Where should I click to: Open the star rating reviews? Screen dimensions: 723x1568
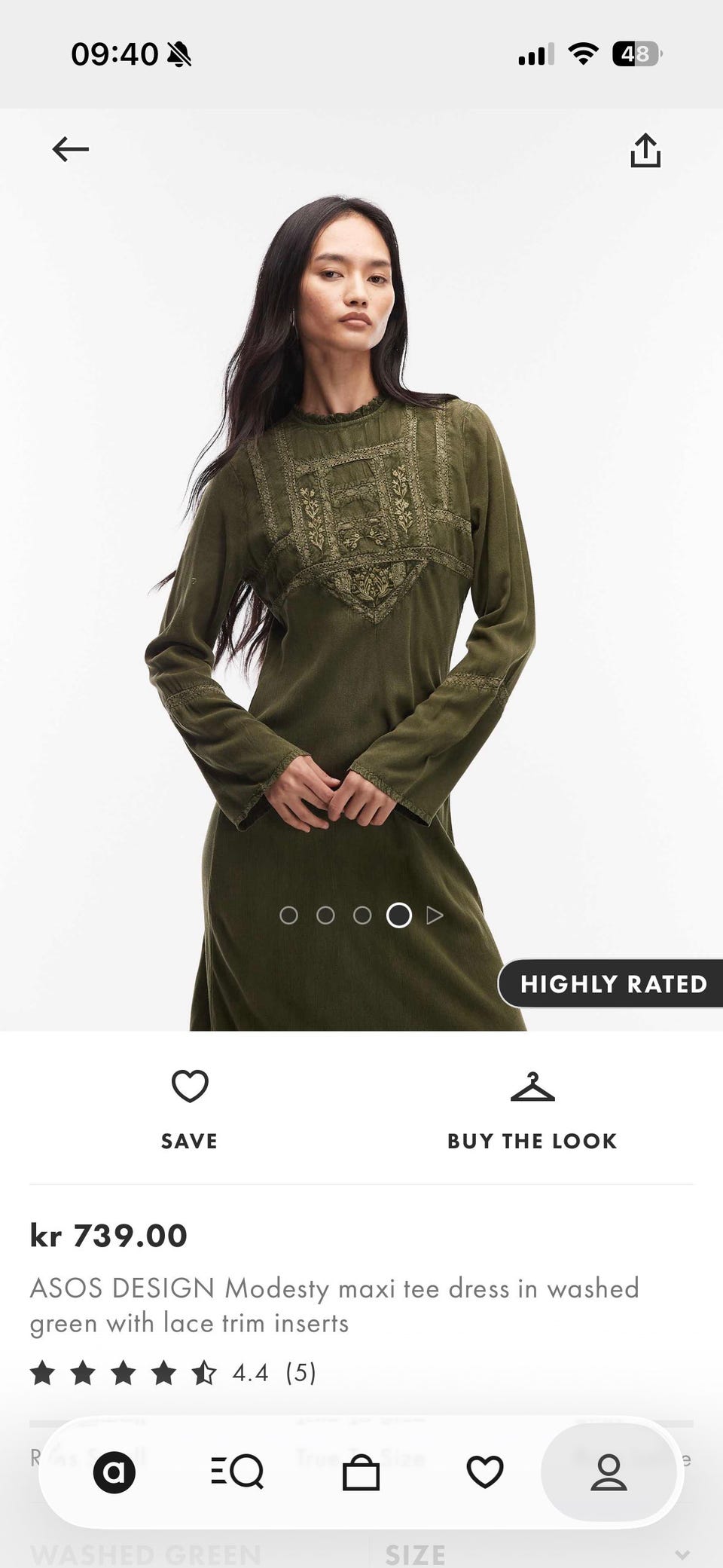(x=173, y=1373)
